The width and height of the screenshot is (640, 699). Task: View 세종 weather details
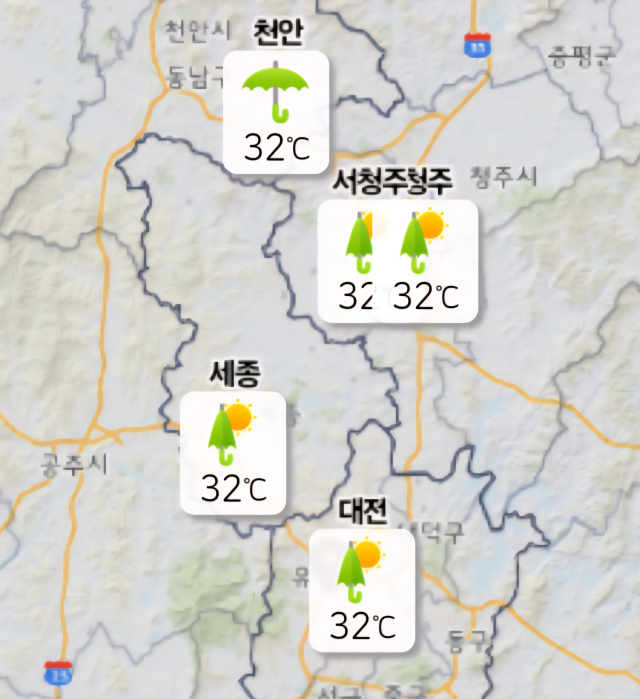tap(233, 453)
